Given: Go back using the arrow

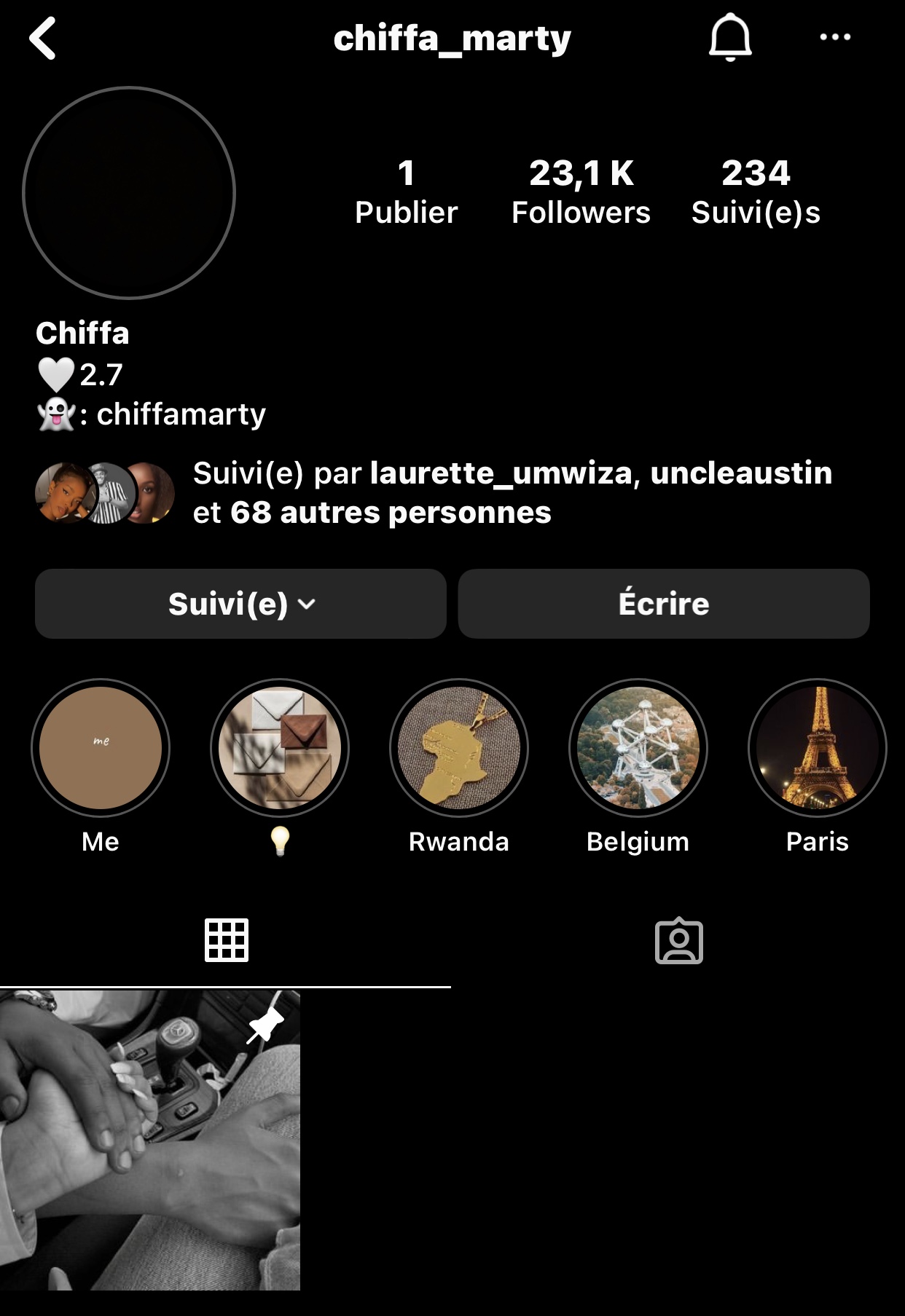Looking at the screenshot, I should (43, 39).
